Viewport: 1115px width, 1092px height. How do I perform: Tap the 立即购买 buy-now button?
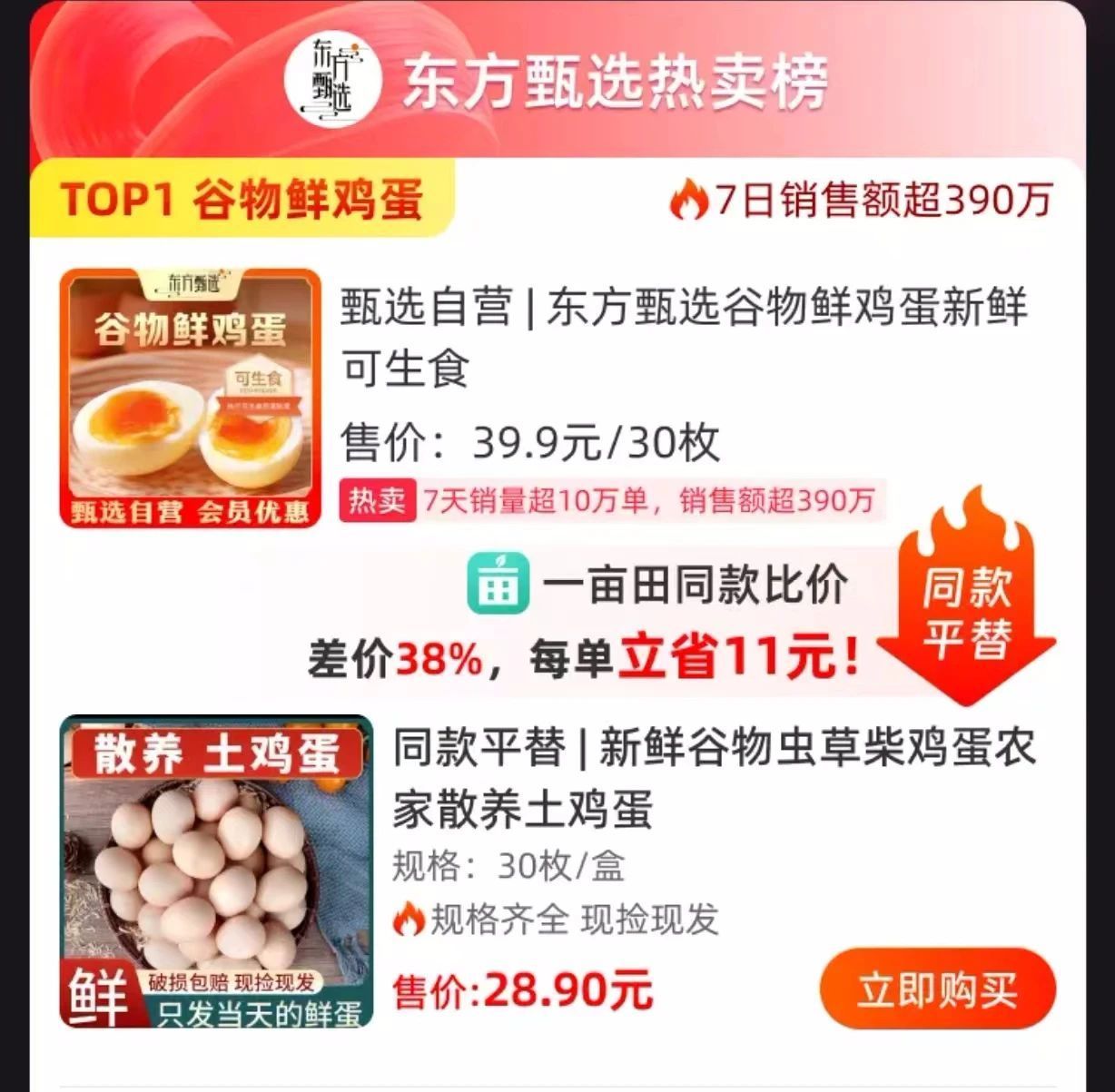(x=937, y=989)
